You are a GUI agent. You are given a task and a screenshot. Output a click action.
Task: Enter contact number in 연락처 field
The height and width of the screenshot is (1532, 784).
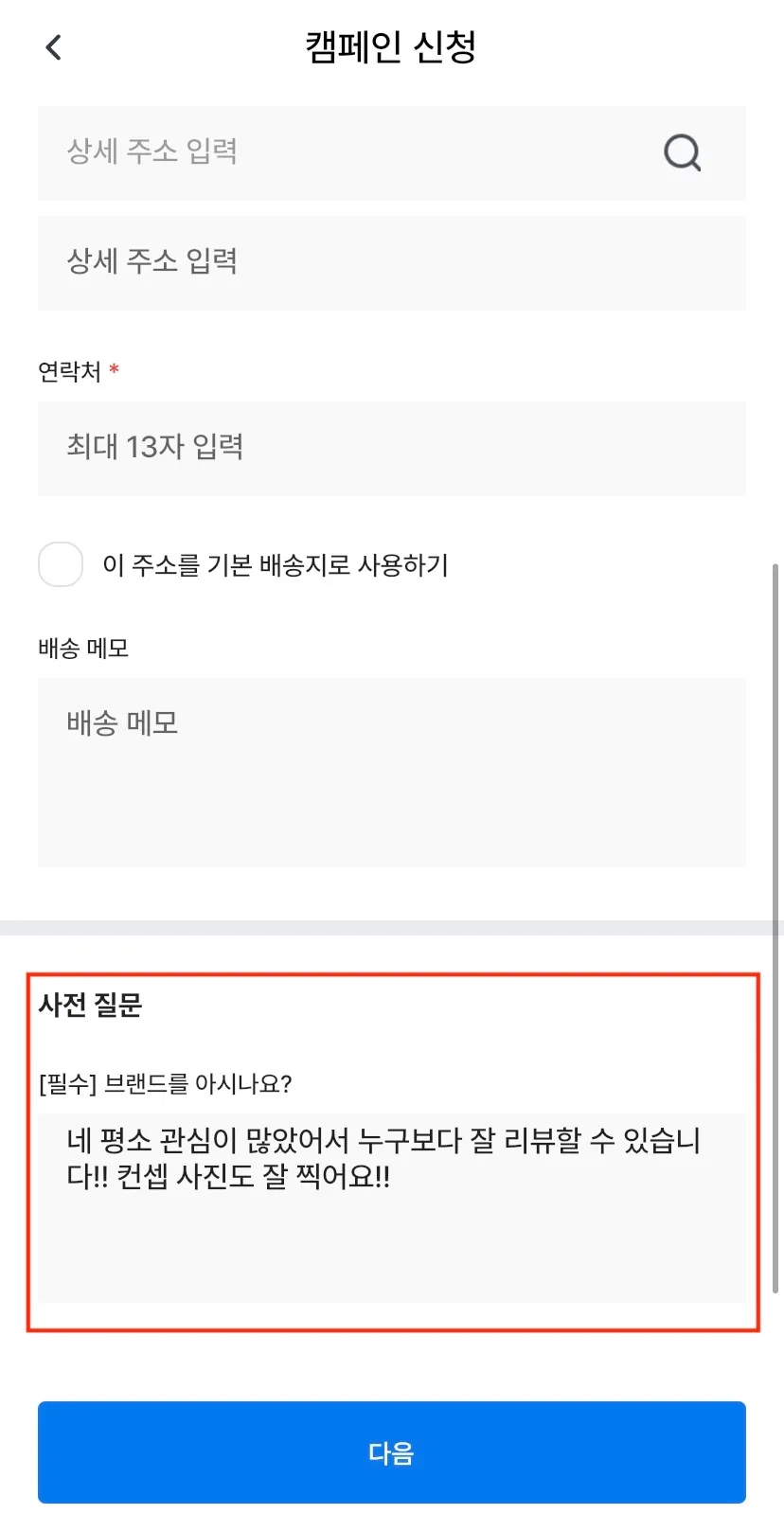(x=391, y=448)
